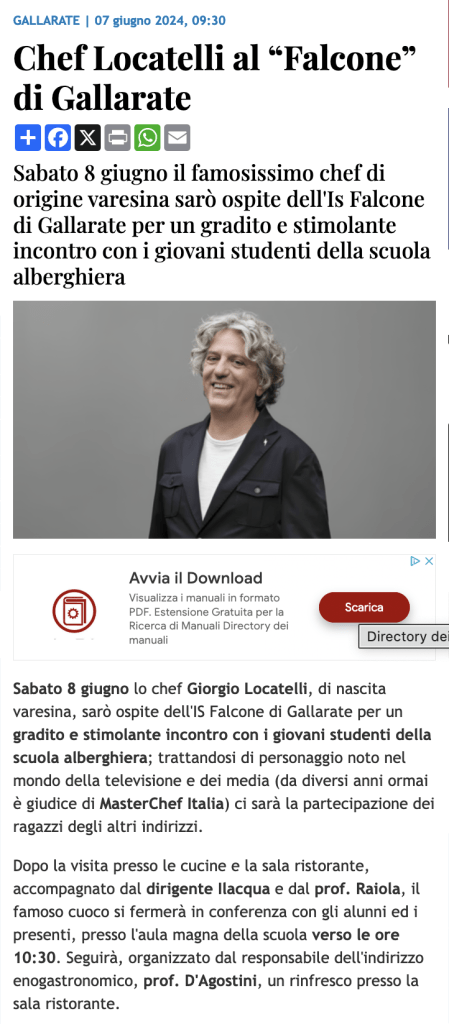The height and width of the screenshot is (1024, 449).
Task: Share the article on X
Action: (x=87, y=138)
